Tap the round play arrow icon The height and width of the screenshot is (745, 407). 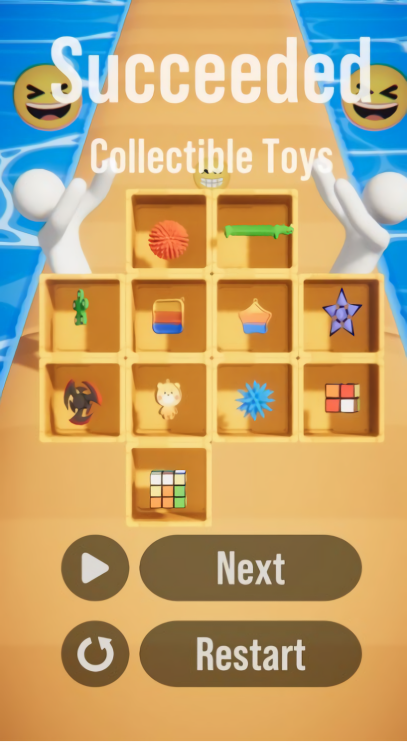point(95,568)
